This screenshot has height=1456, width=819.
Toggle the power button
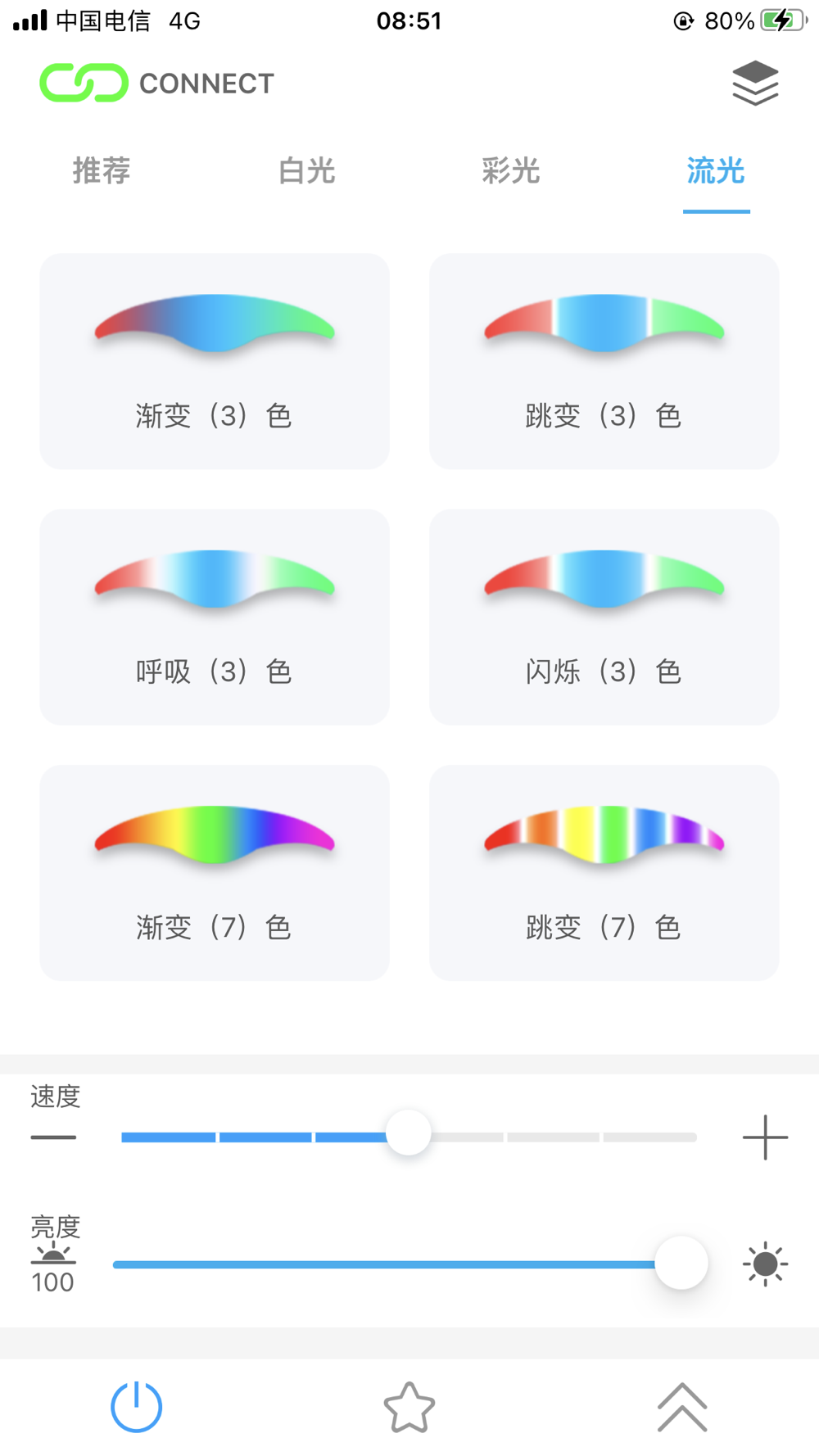(136, 1407)
